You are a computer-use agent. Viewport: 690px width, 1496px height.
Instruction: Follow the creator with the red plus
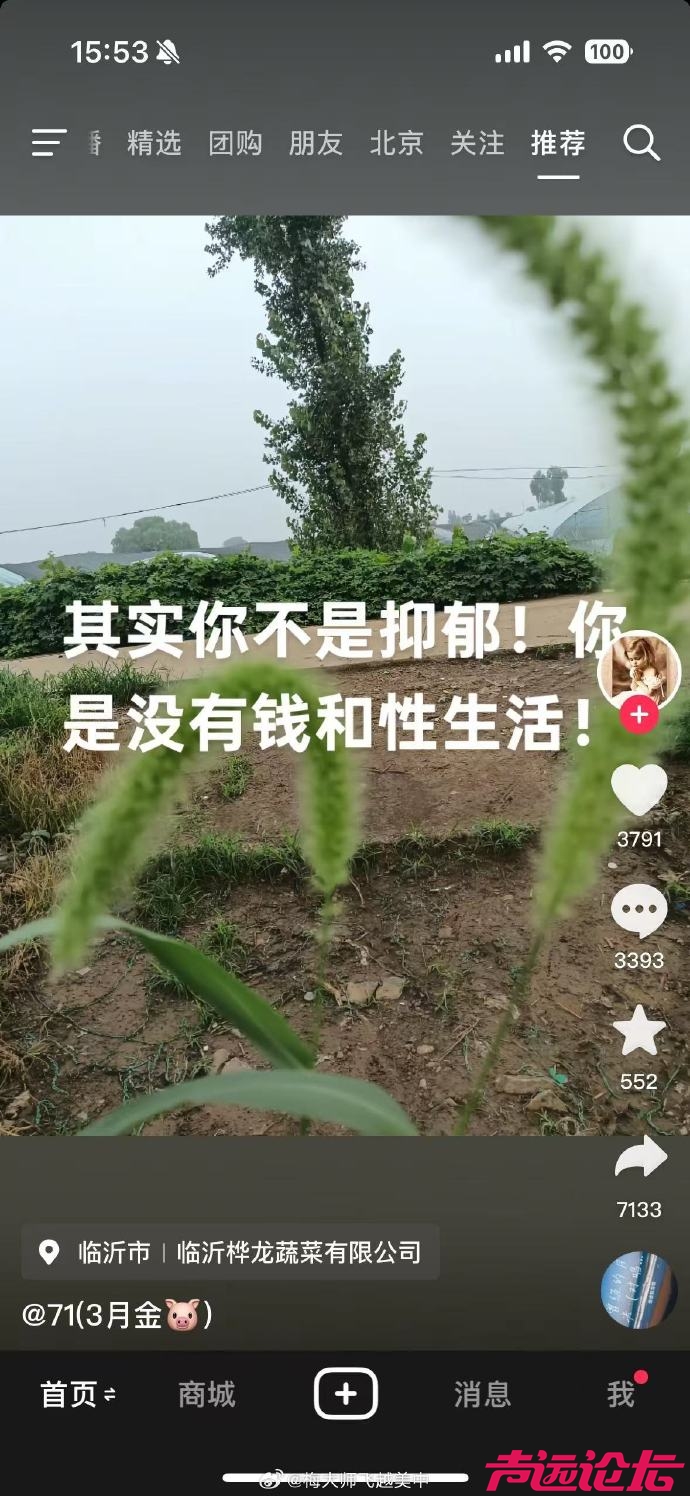639,716
